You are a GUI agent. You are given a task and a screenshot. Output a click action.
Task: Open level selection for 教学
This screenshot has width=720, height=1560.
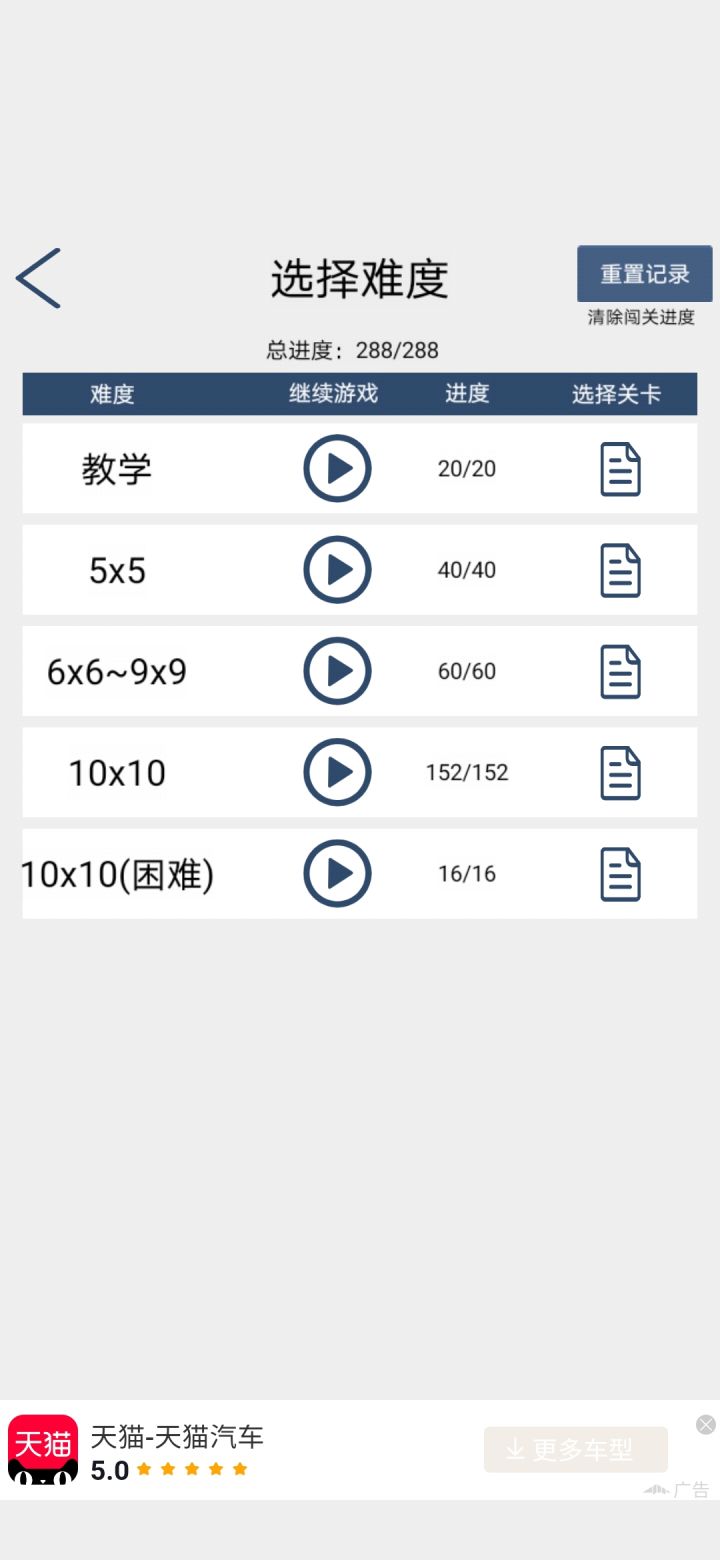(620, 469)
